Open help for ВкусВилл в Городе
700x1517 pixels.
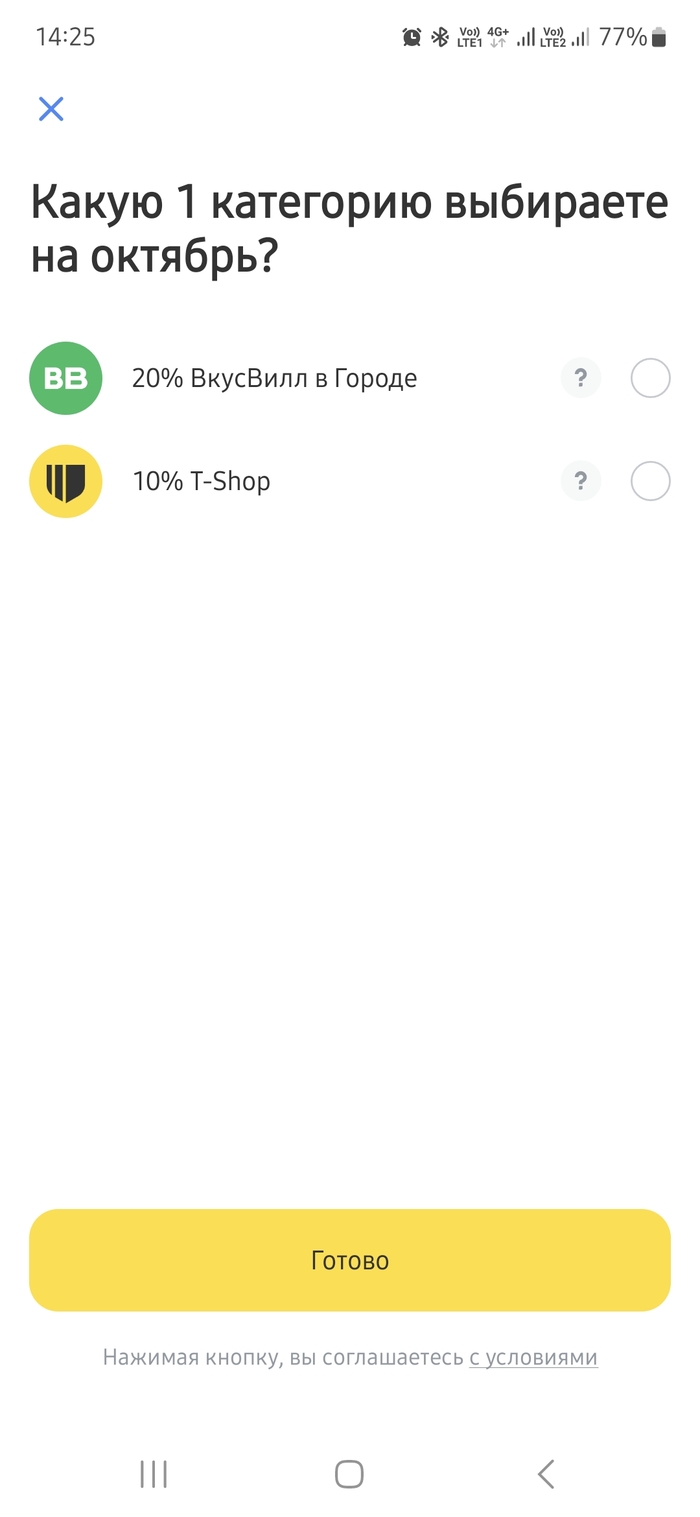581,379
